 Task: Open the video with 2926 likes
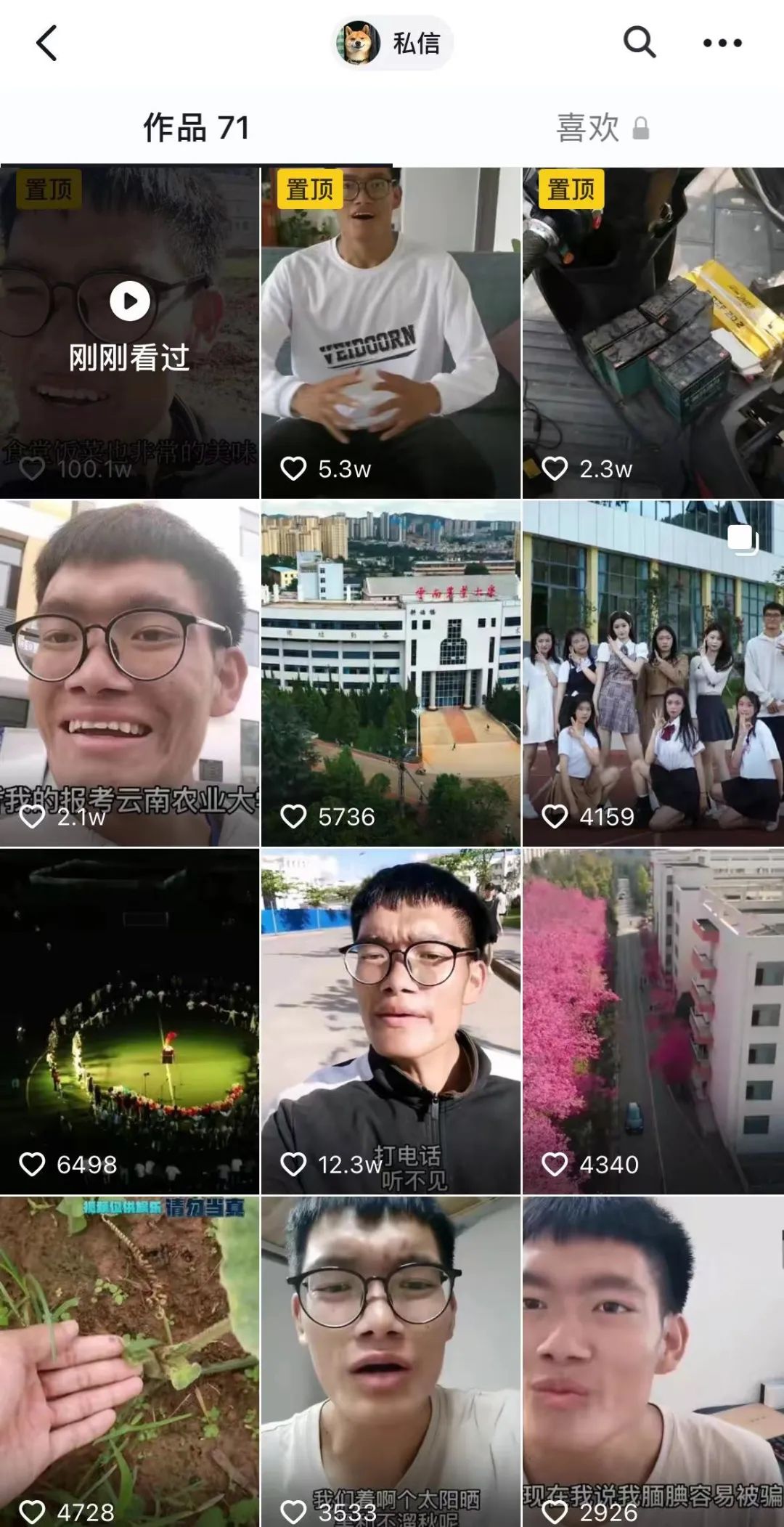[x=653, y=1361]
